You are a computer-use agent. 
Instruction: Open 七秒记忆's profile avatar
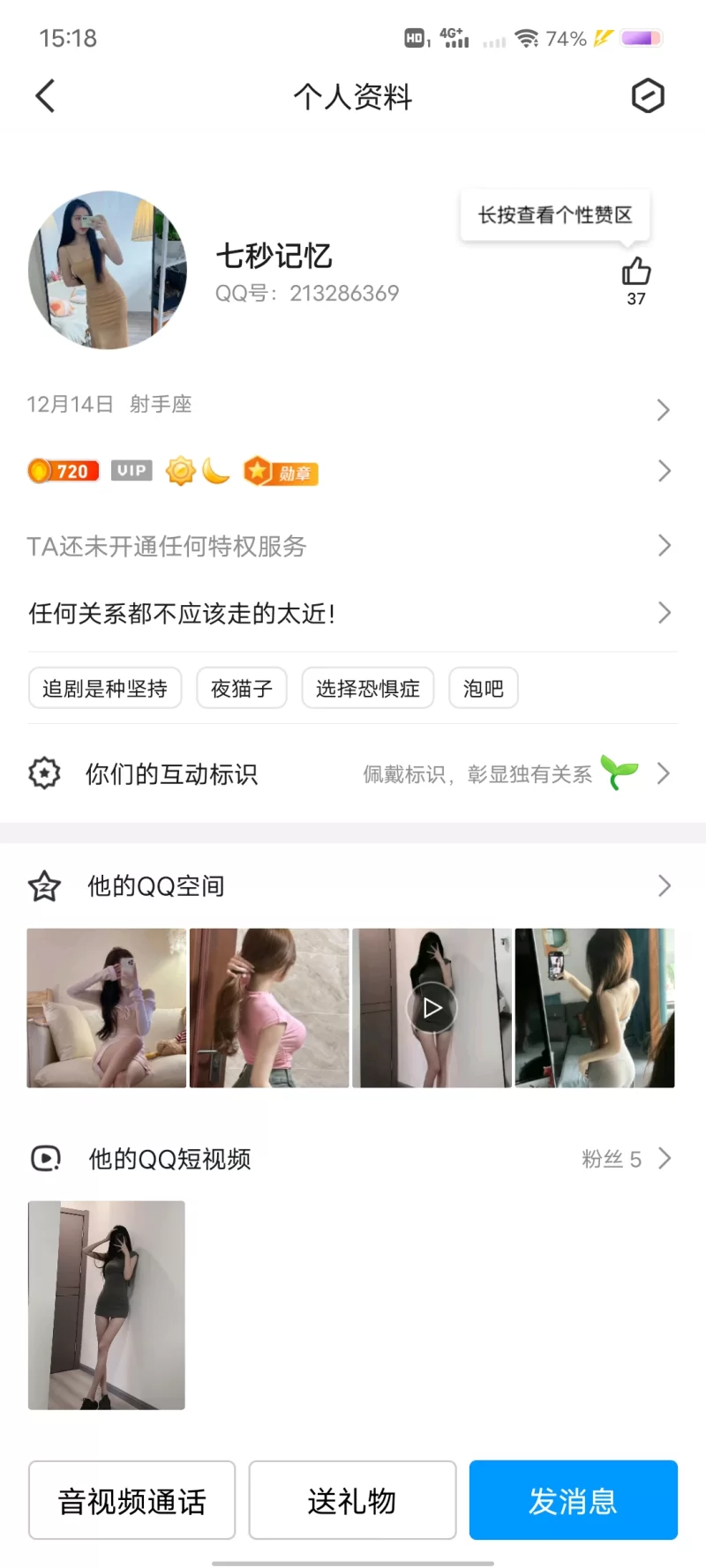[x=108, y=270]
